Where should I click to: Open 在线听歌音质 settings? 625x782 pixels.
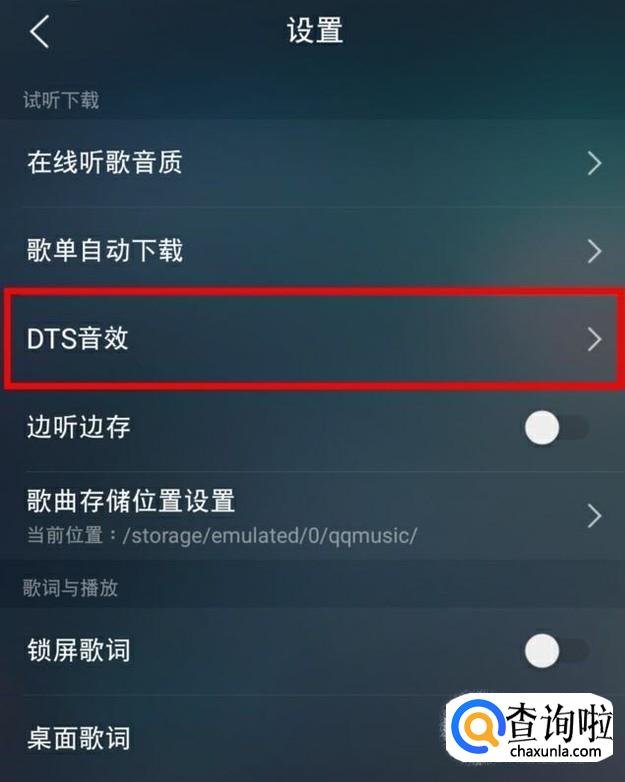tap(312, 163)
